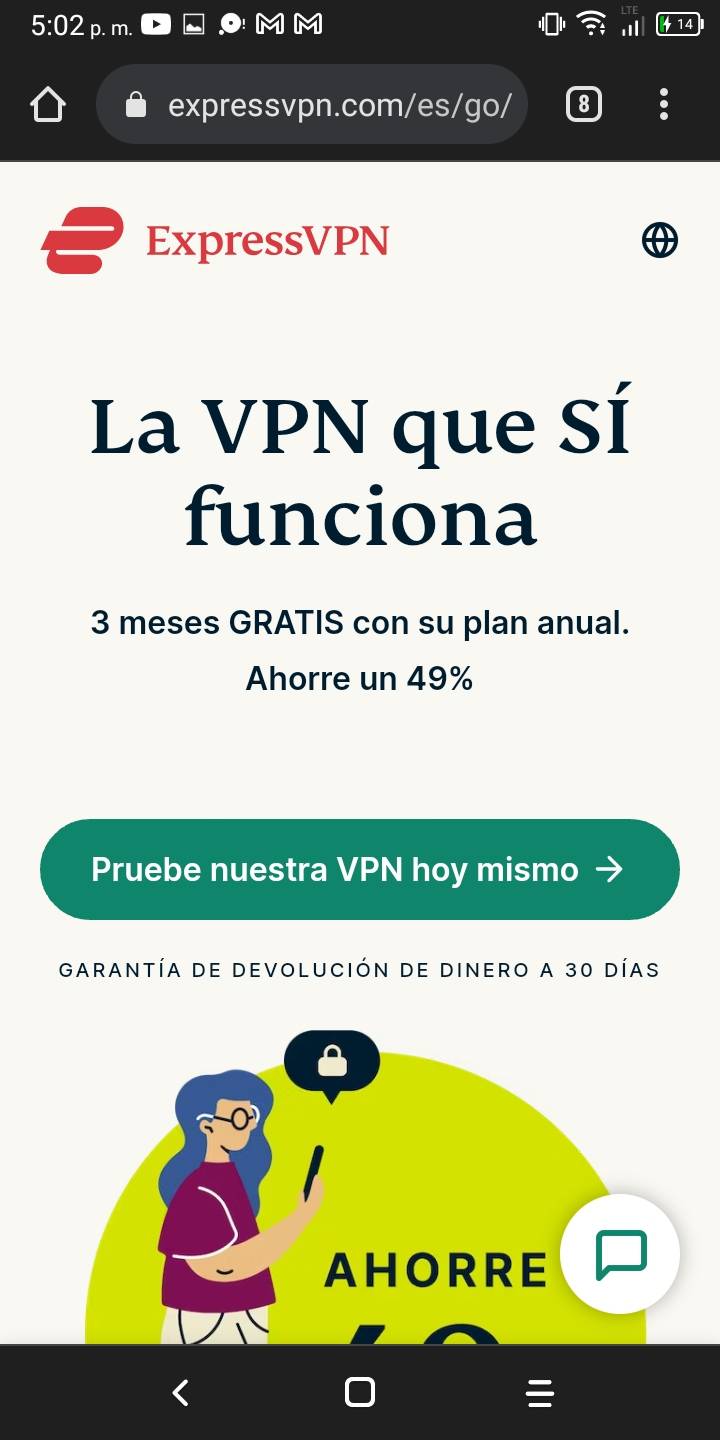This screenshot has width=720, height=1440.
Task: Open the browser overflow menu
Action: click(663, 104)
